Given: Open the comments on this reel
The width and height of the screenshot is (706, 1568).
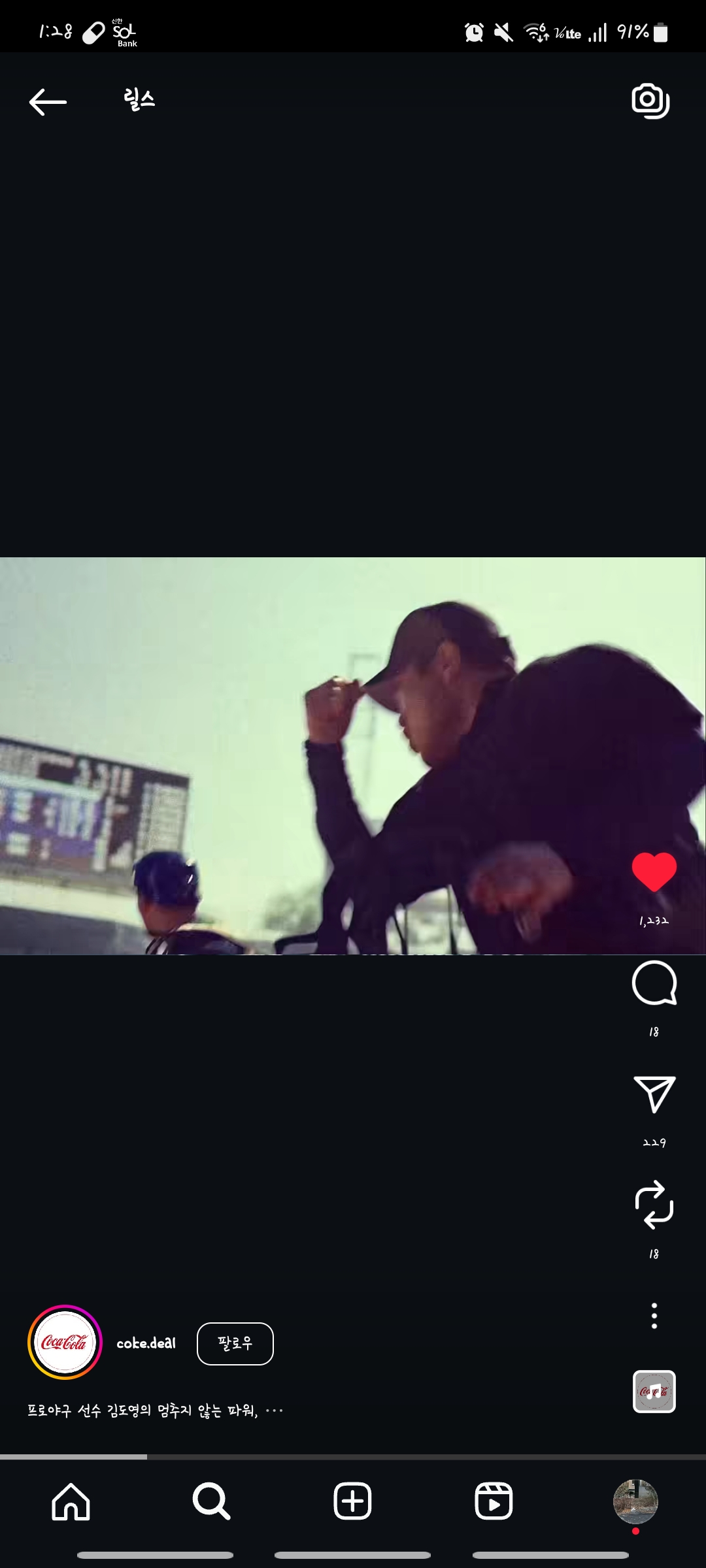Looking at the screenshot, I should [x=654, y=983].
